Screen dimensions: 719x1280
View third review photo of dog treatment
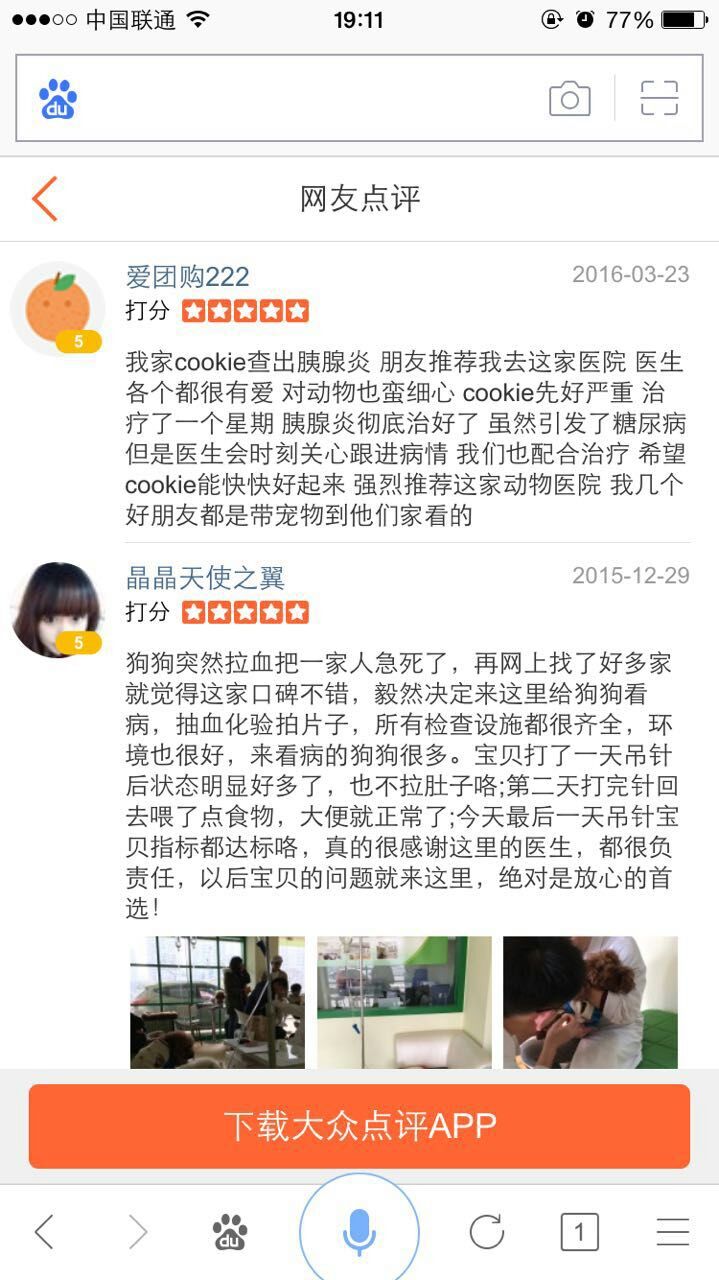point(590,1002)
